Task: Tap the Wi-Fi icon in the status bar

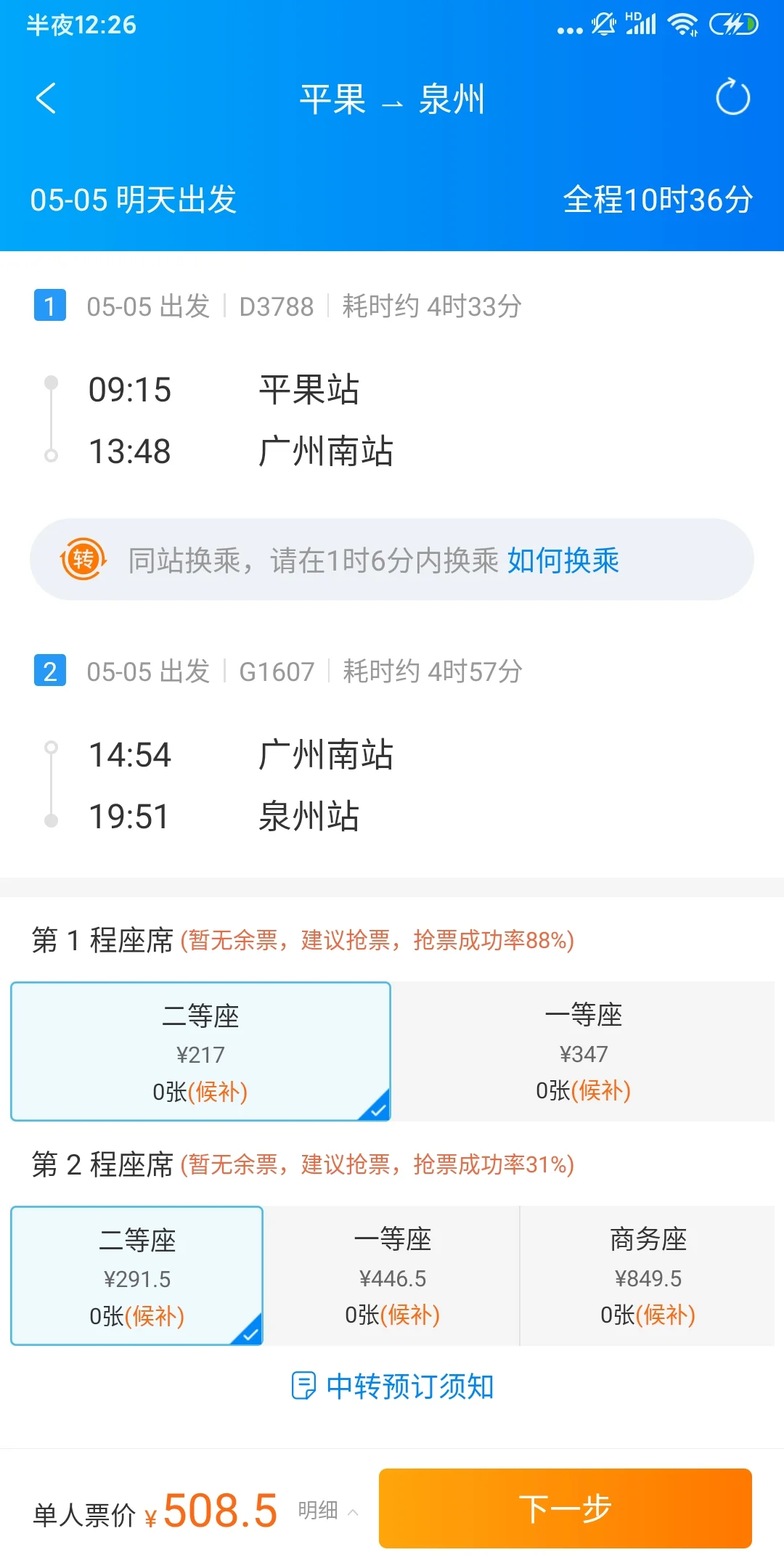Action: click(x=683, y=24)
